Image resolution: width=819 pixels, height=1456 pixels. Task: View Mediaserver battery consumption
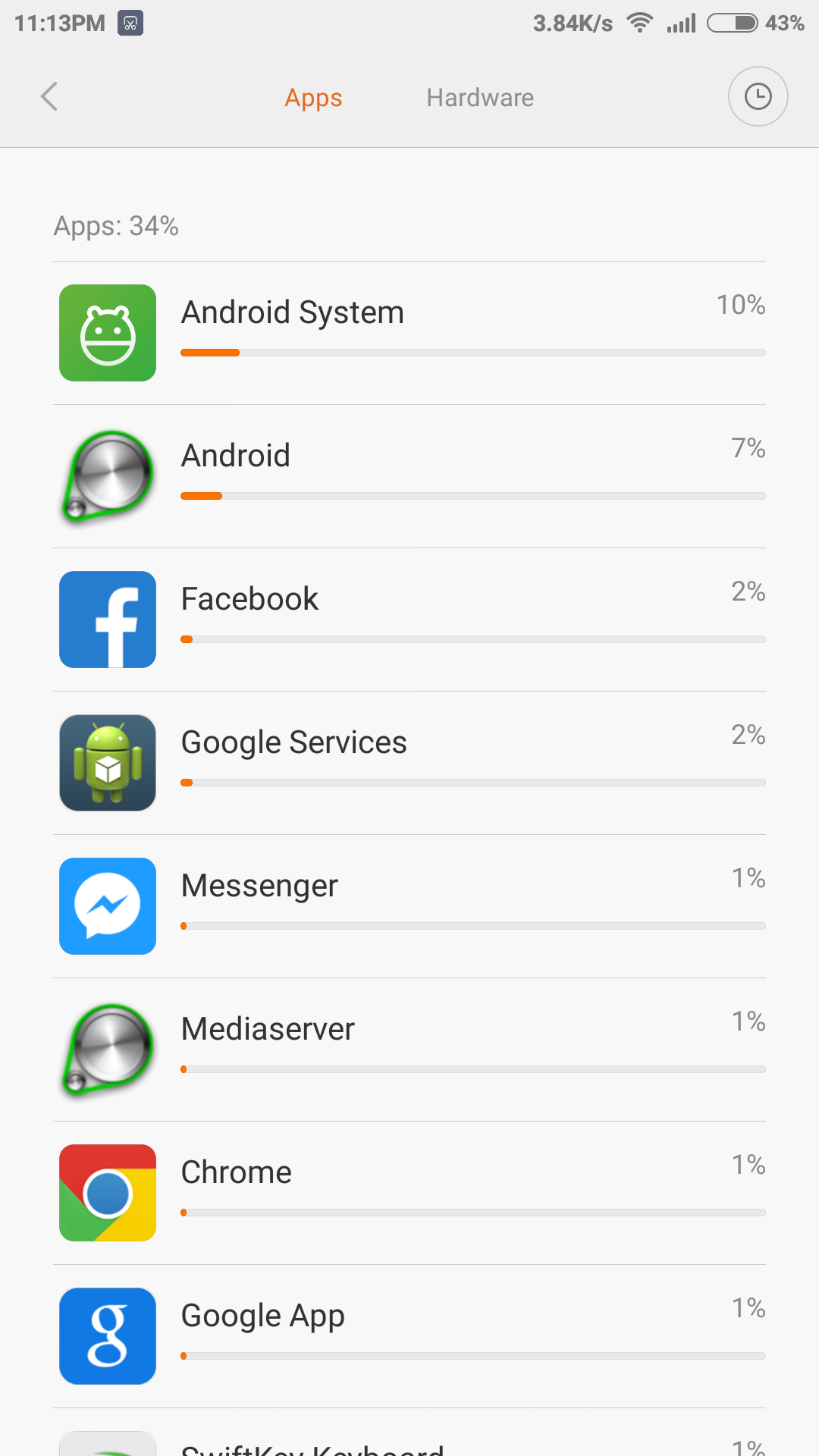(x=409, y=1050)
